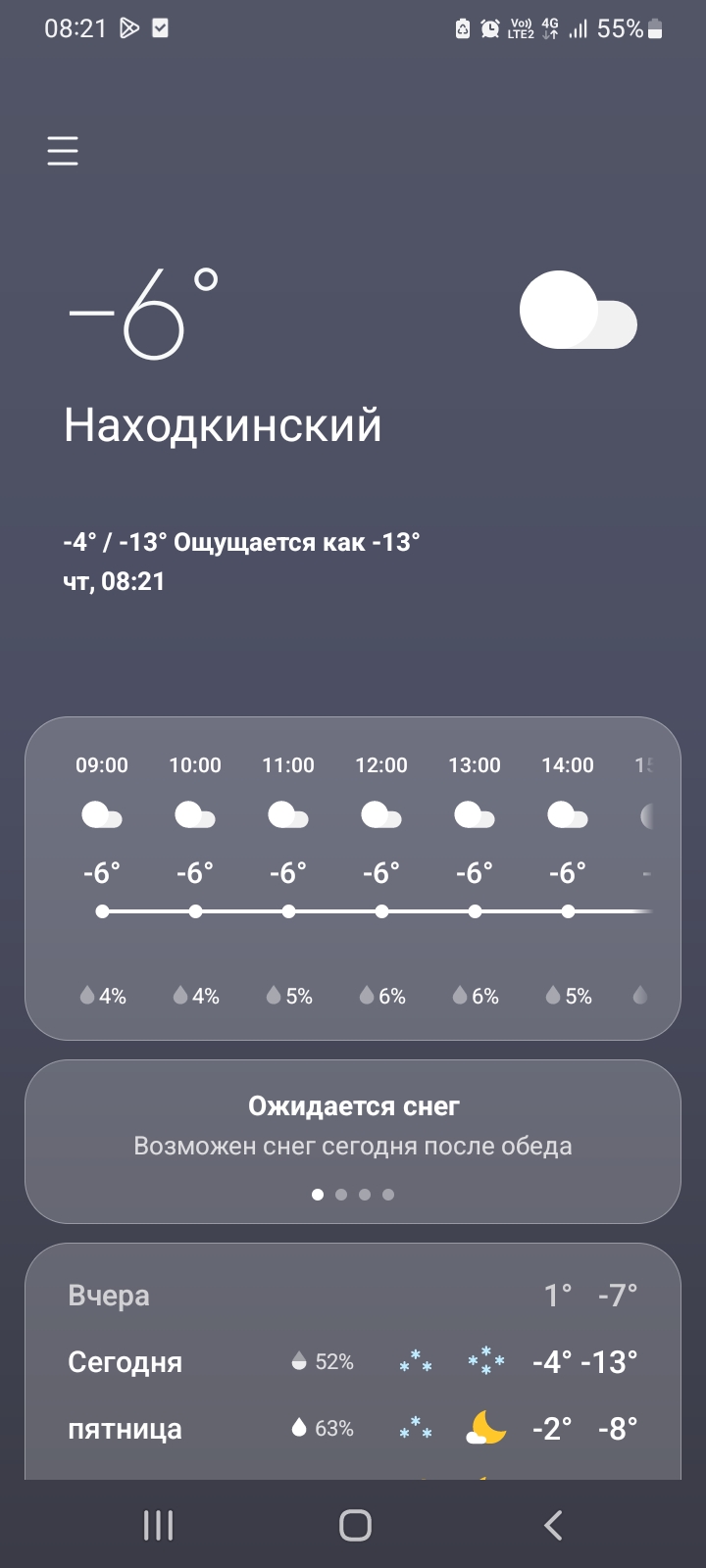Open today's forecast row "Сегодня"

click(x=352, y=1361)
